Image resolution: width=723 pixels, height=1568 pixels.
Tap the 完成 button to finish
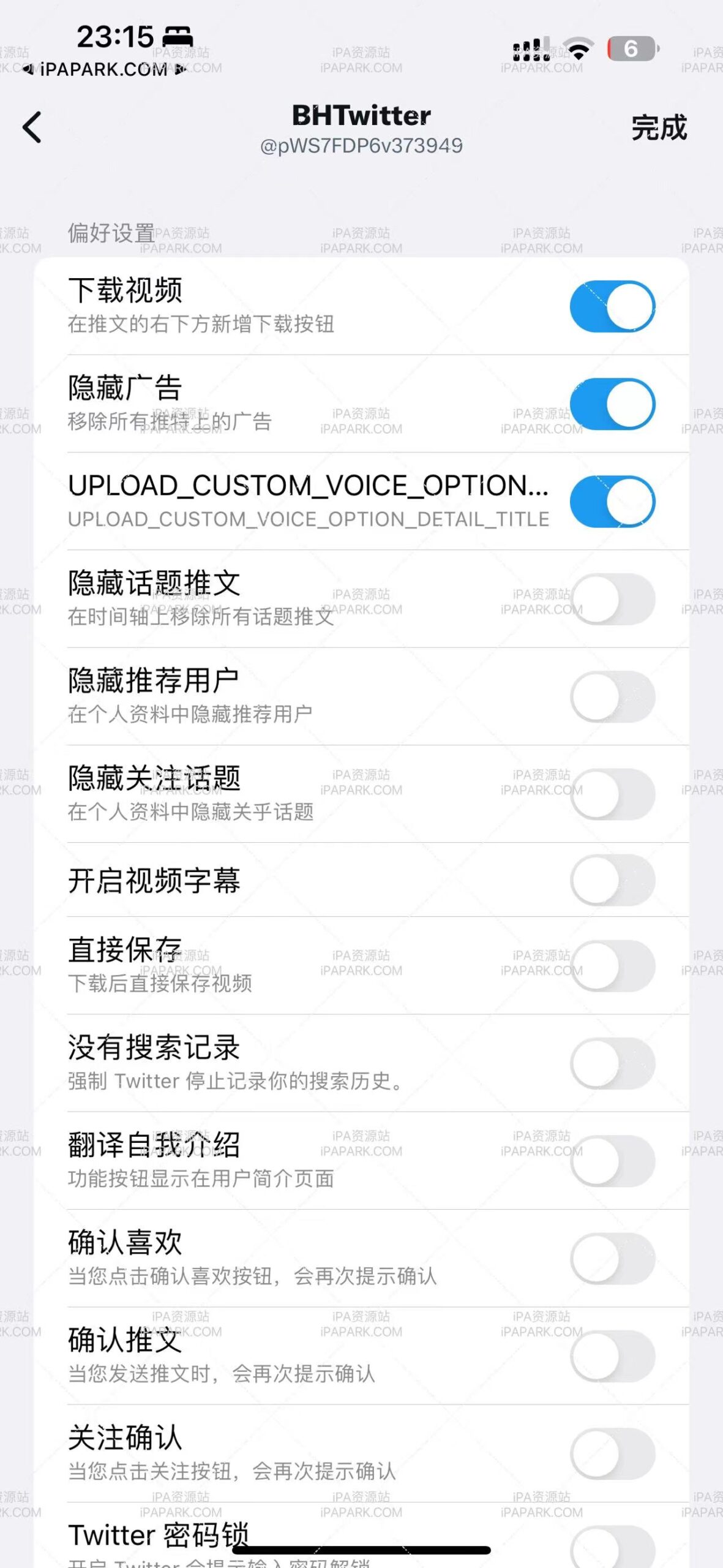tap(657, 129)
